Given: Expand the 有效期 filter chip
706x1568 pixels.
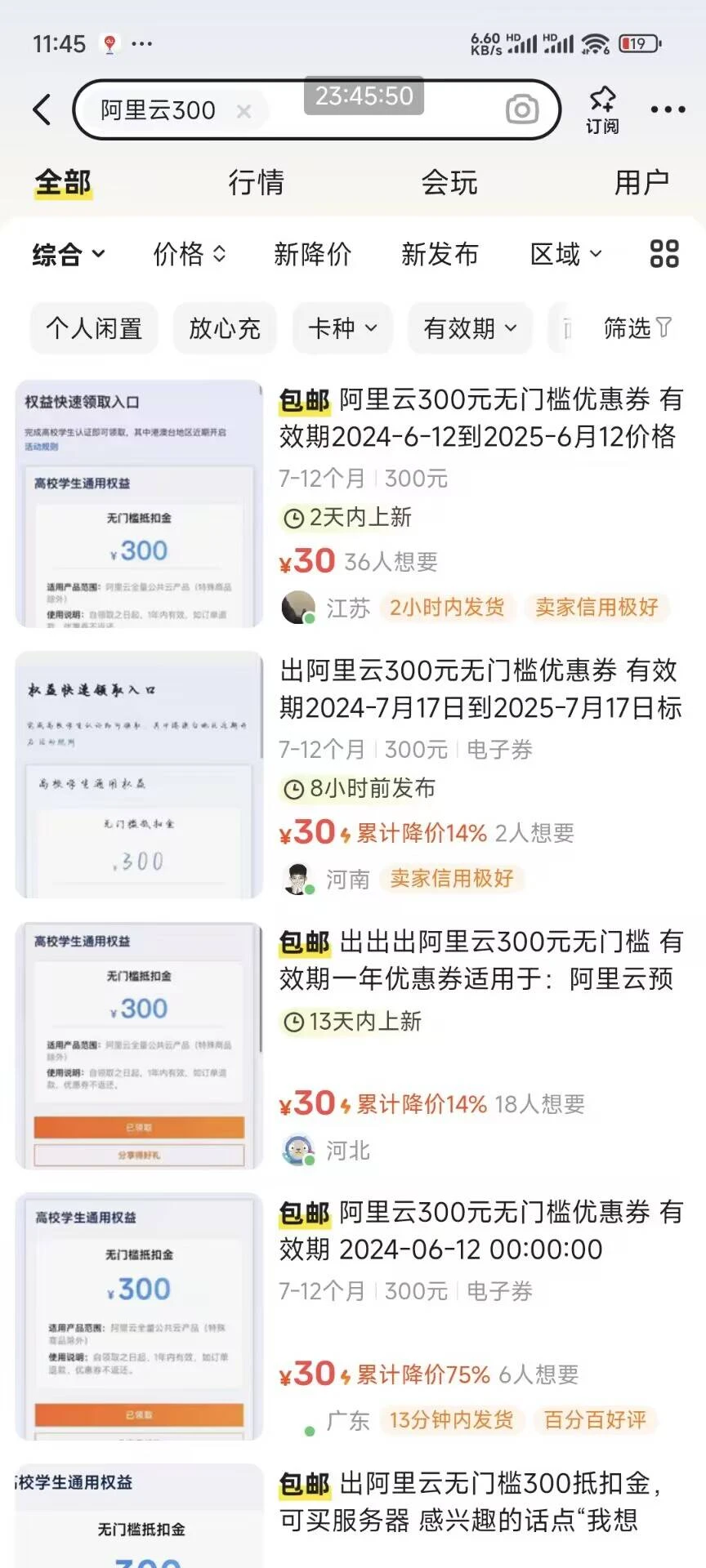Looking at the screenshot, I should pyautogui.click(x=470, y=328).
